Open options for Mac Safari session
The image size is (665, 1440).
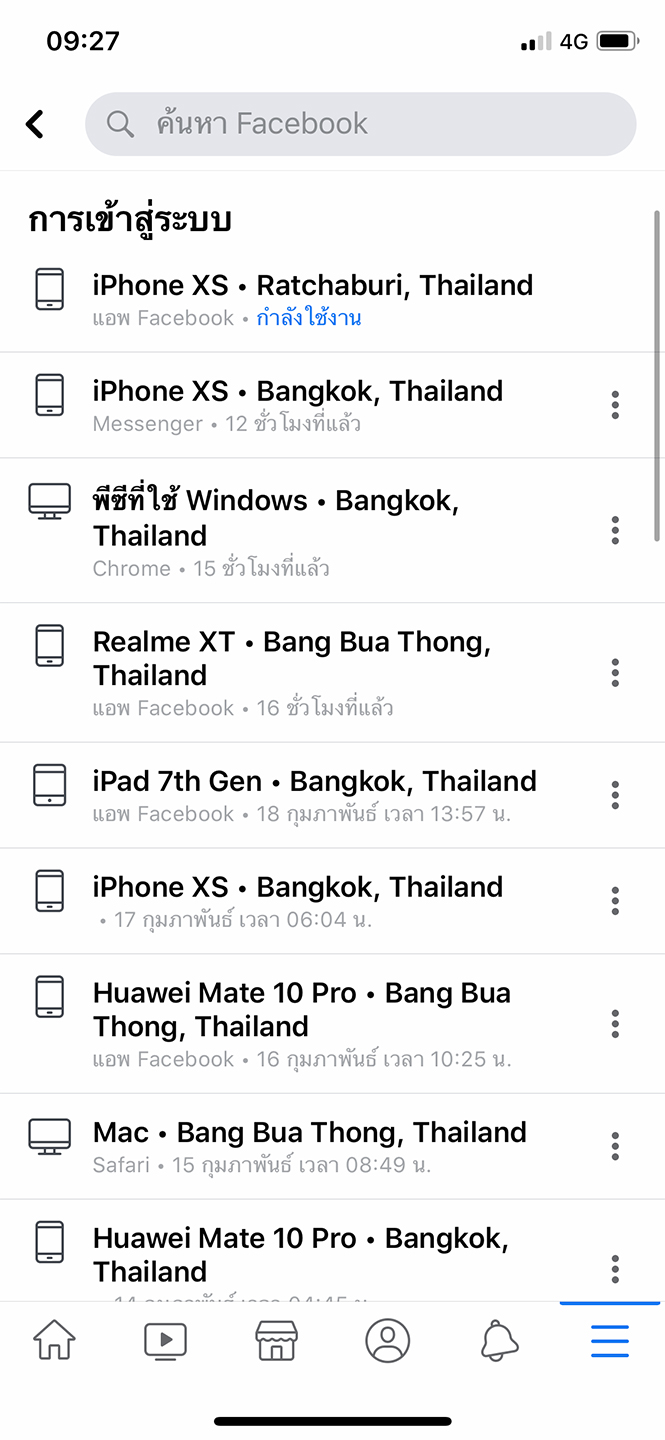[x=615, y=1146]
